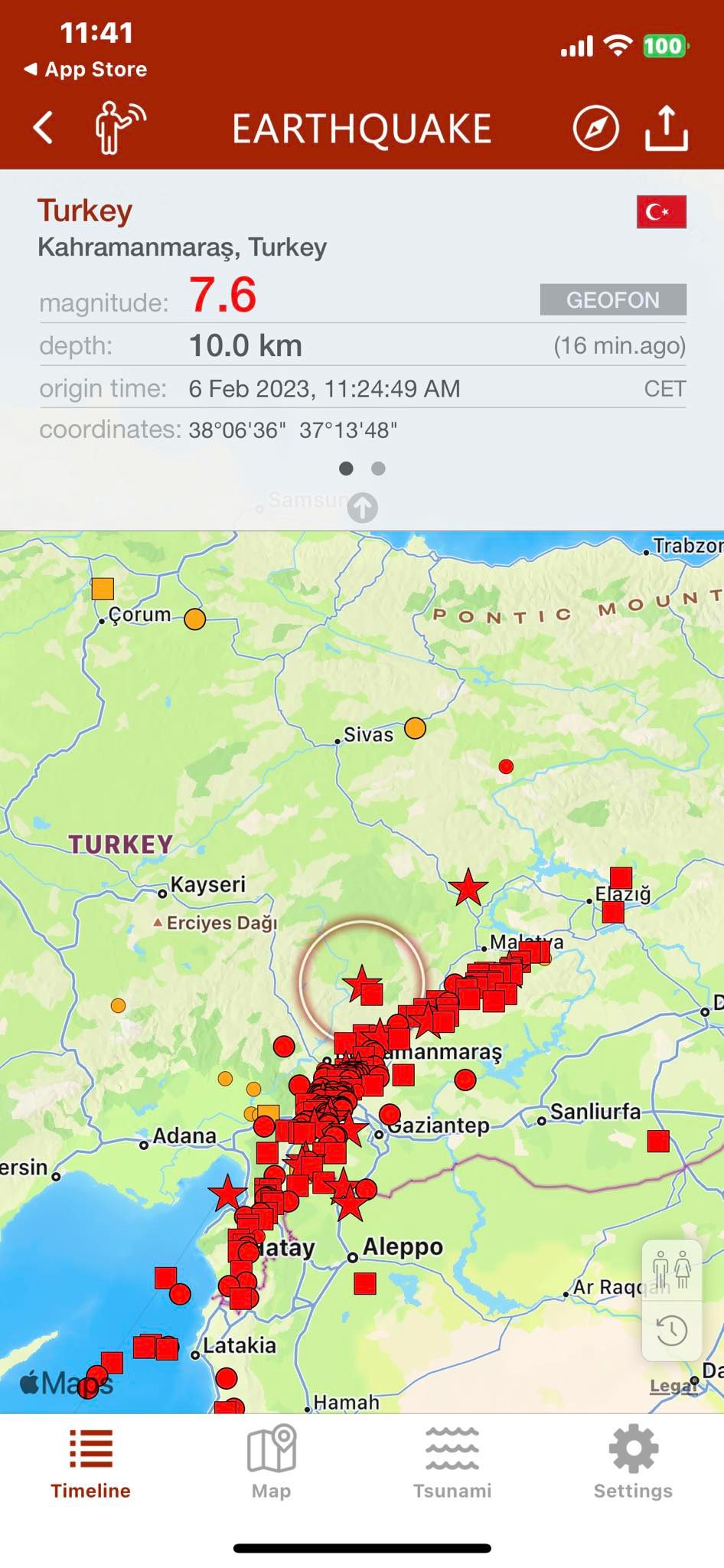Tap the orange square marker near Çorum
This screenshot has height=1568, width=724.
pyautogui.click(x=103, y=588)
